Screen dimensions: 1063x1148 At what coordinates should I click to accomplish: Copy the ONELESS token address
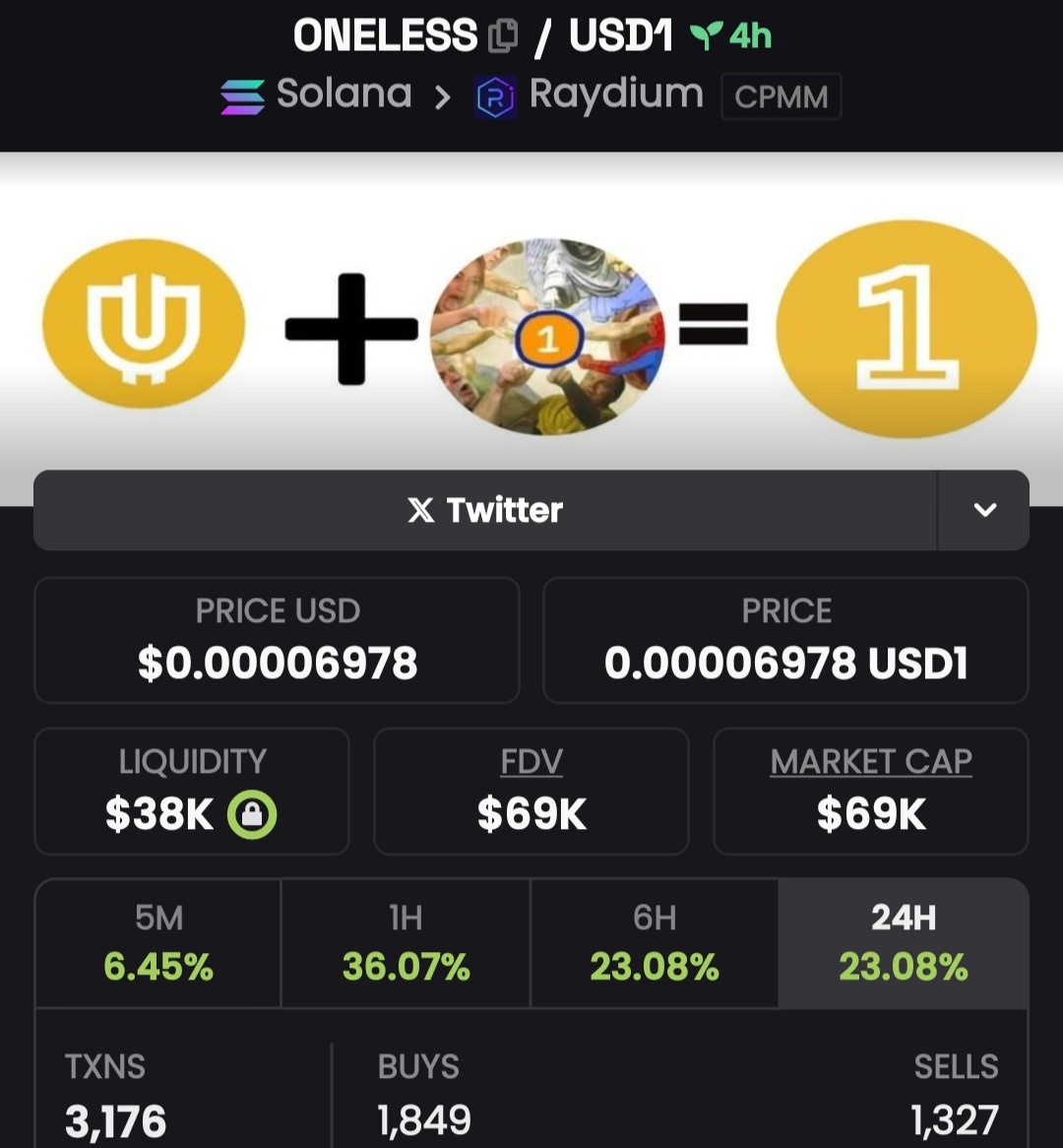(x=503, y=36)
